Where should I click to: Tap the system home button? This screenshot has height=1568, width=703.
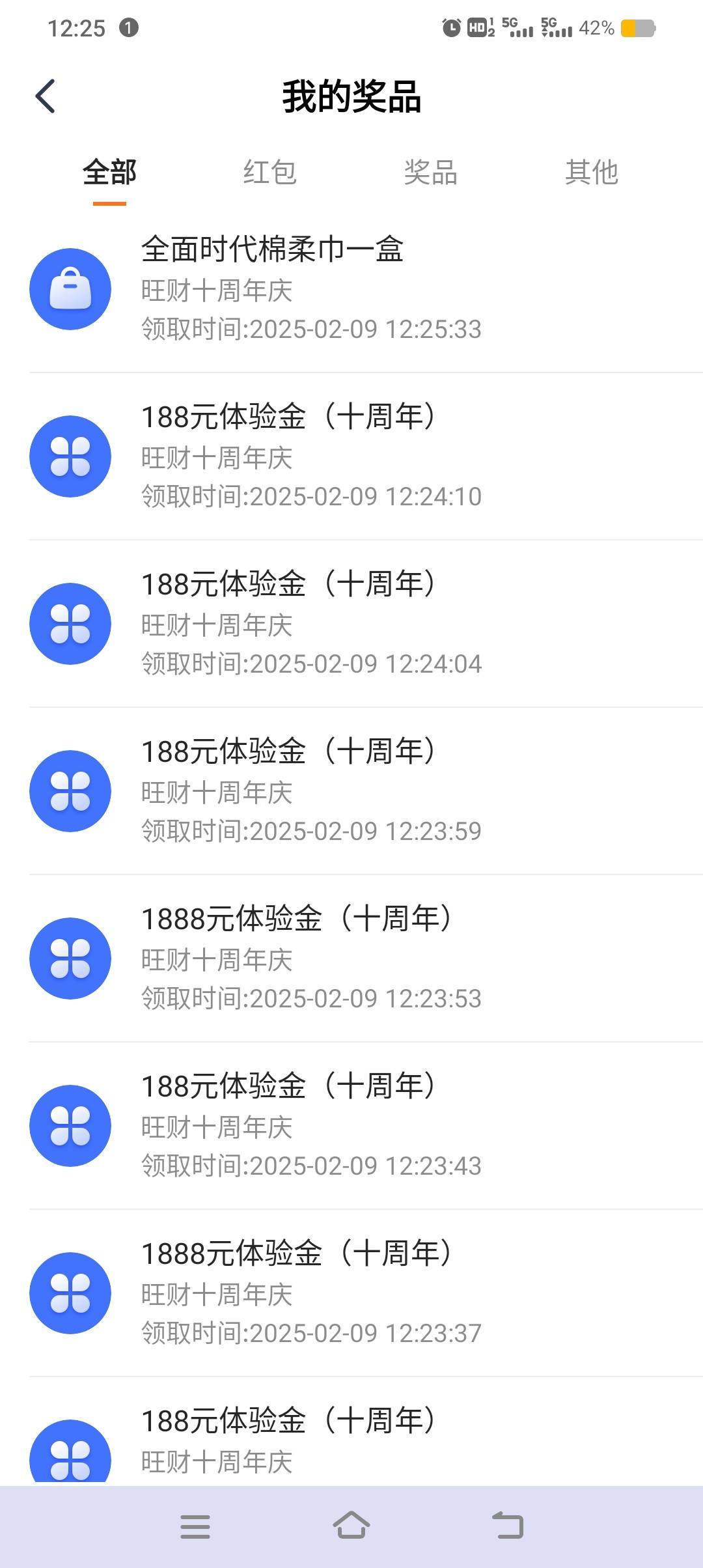click(x=351, y=1526)
